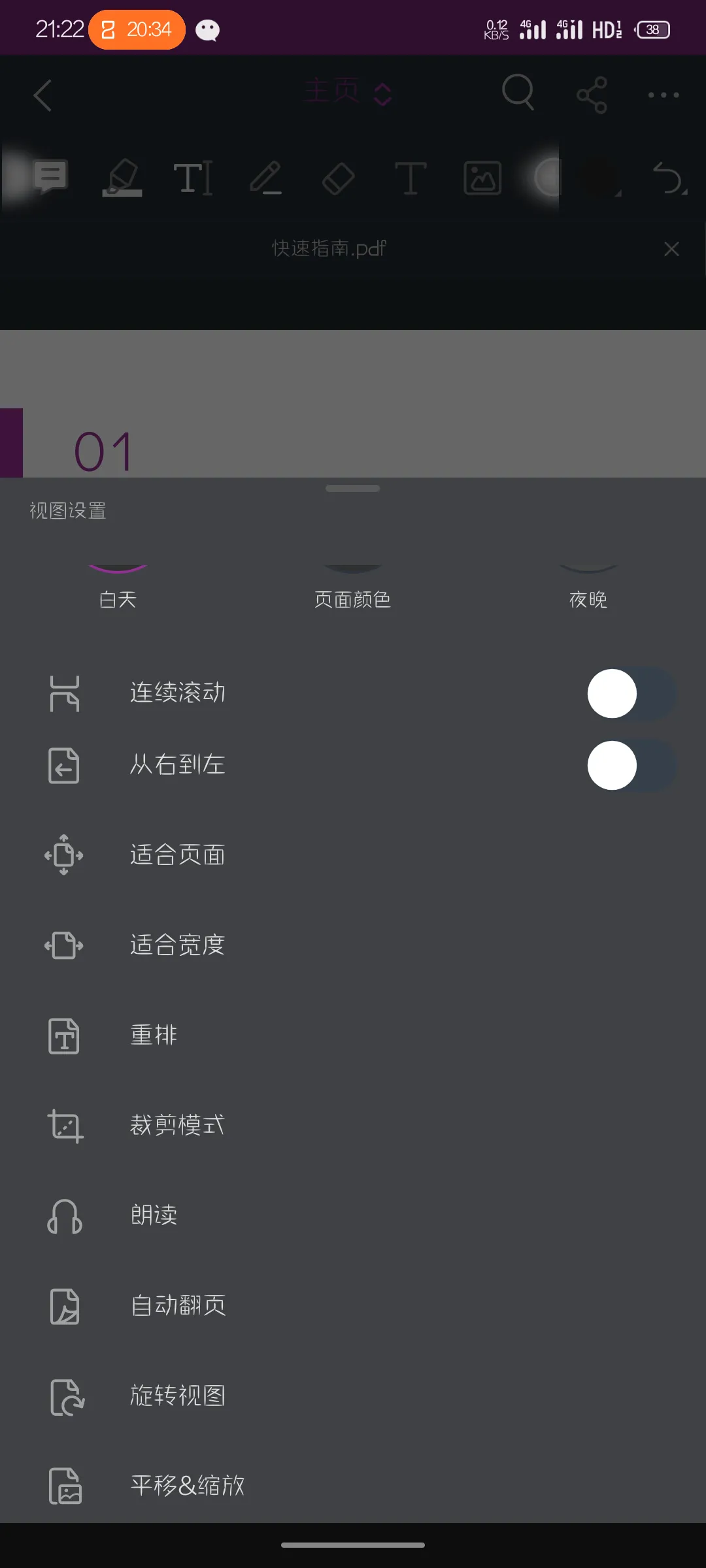706x1568 pixels.
Task: Toggle the 连续滚动 switch
Action: click(631, 693)
